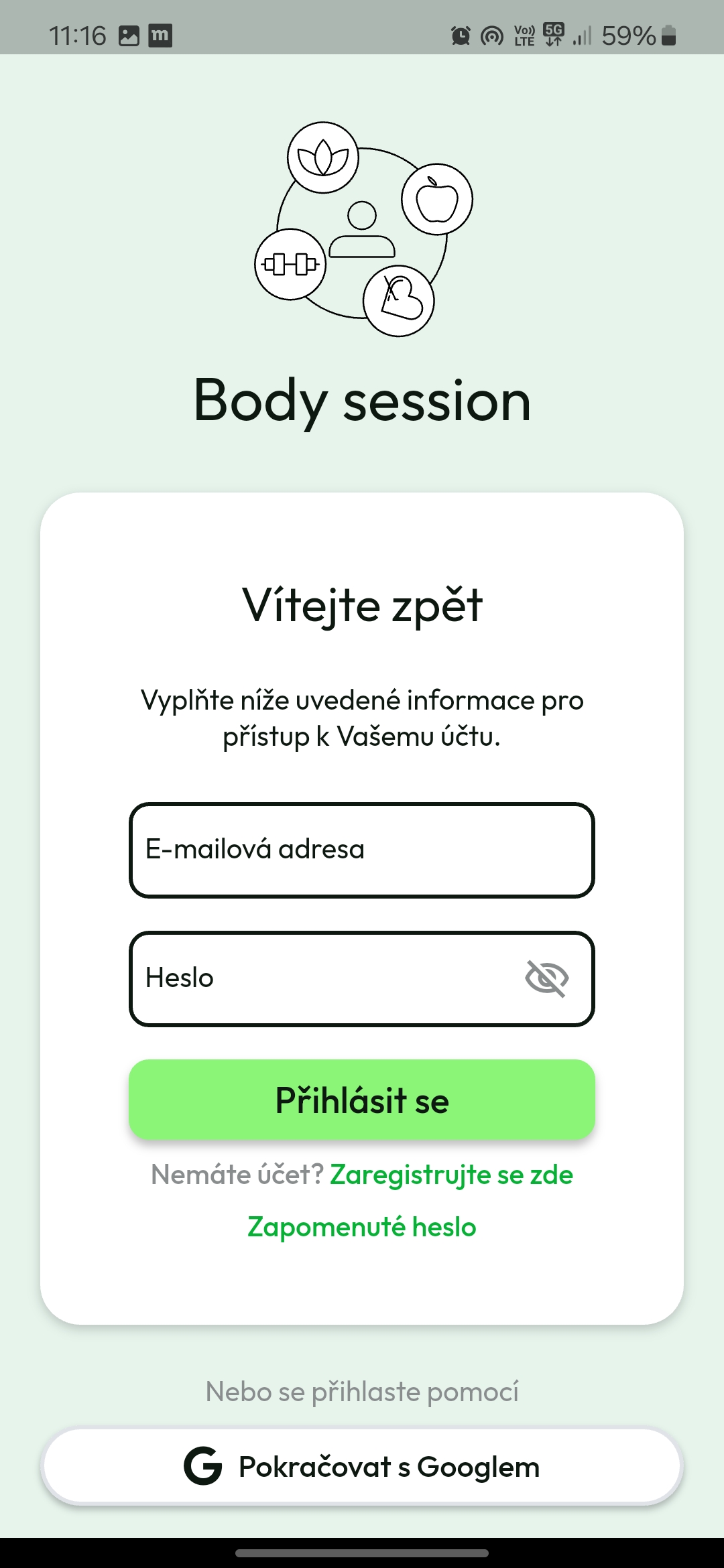Click the battery indicator in status bar
This screenshot has width=724, height=1568.
(x=666, y=35)
